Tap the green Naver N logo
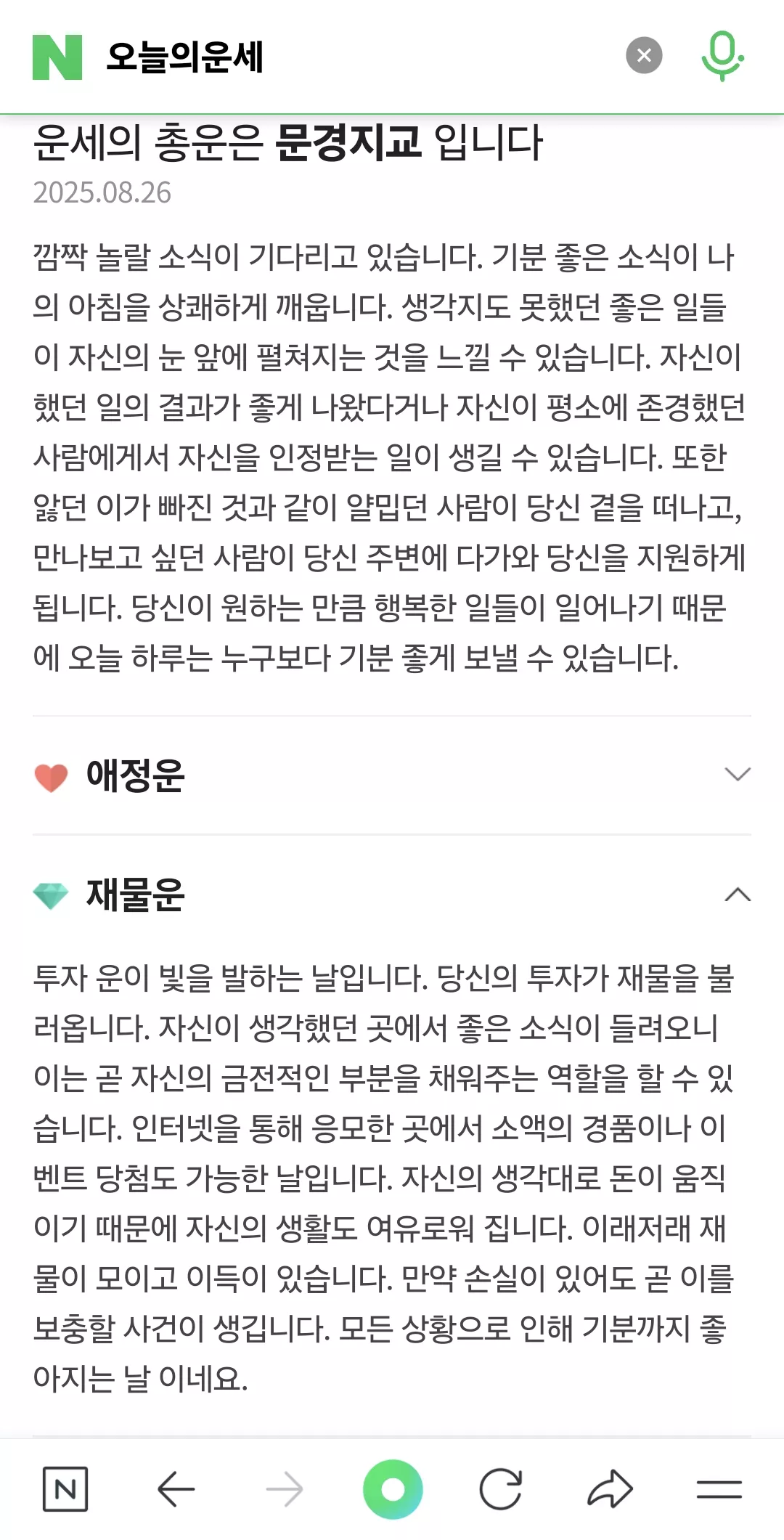The image size is (784, 1540). [57, 57]
